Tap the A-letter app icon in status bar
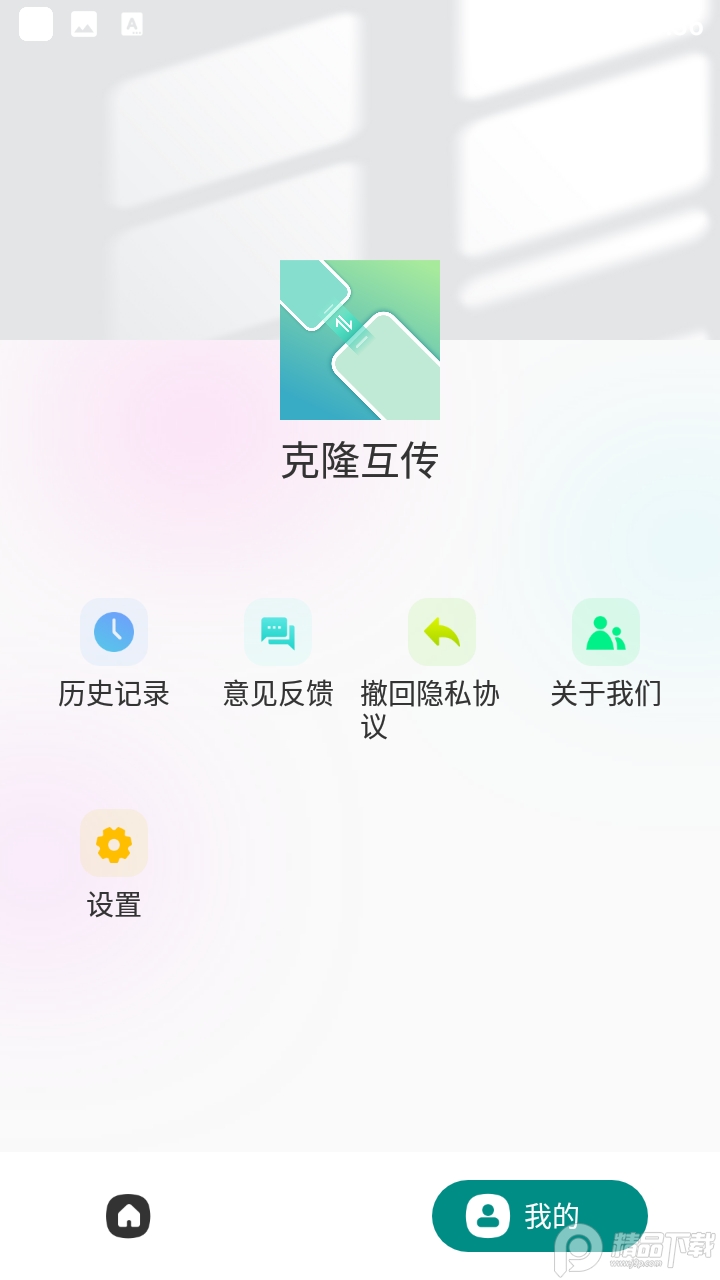 [132, 24]
